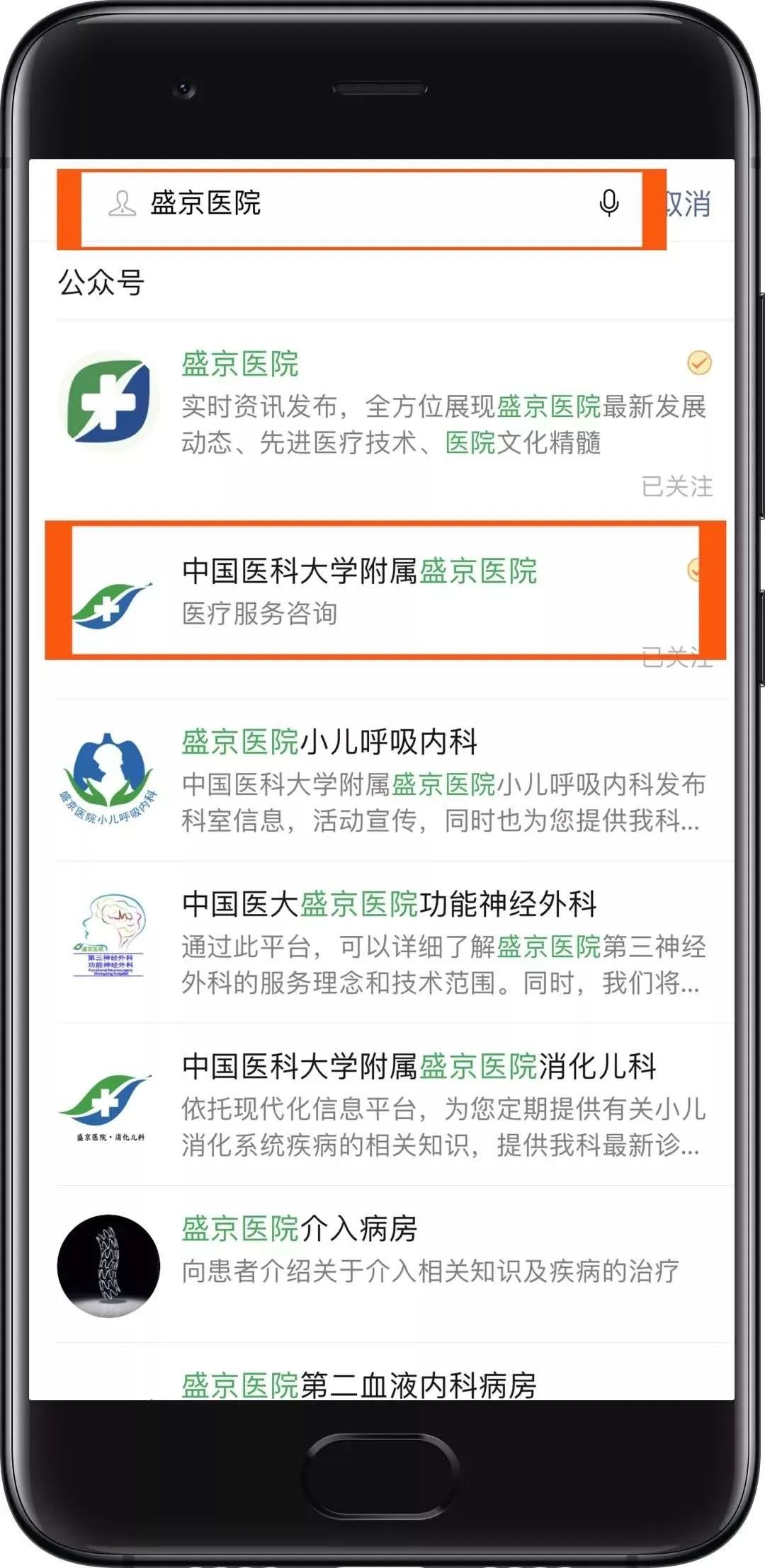
Task: Tap the search input showing 盛京医院
Action: pos(319,205)
